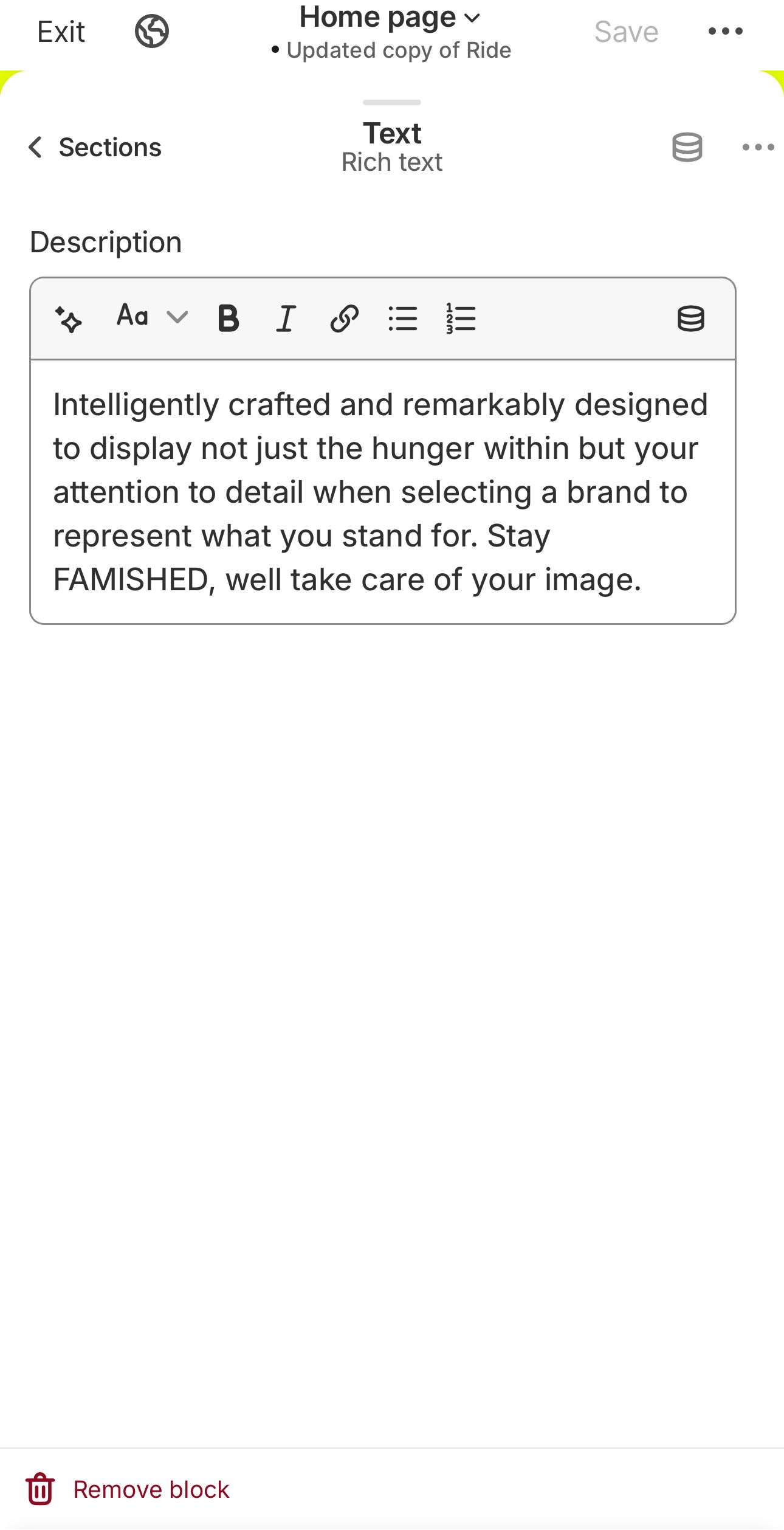Open the dynamic source icon beside the Text header
This screenshot has height=1530, width=784.
(x=687, y=147)
